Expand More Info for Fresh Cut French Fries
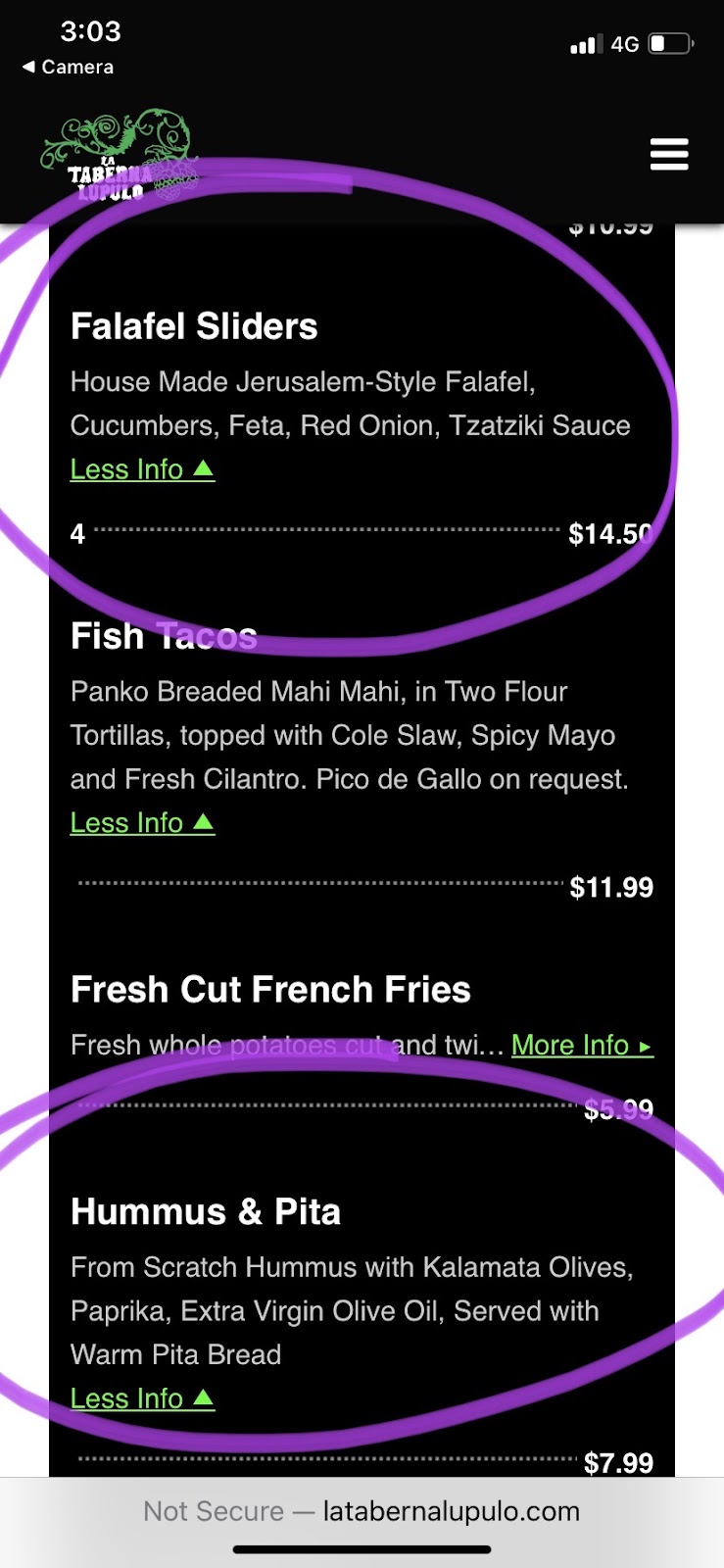 pos(581,1046)
